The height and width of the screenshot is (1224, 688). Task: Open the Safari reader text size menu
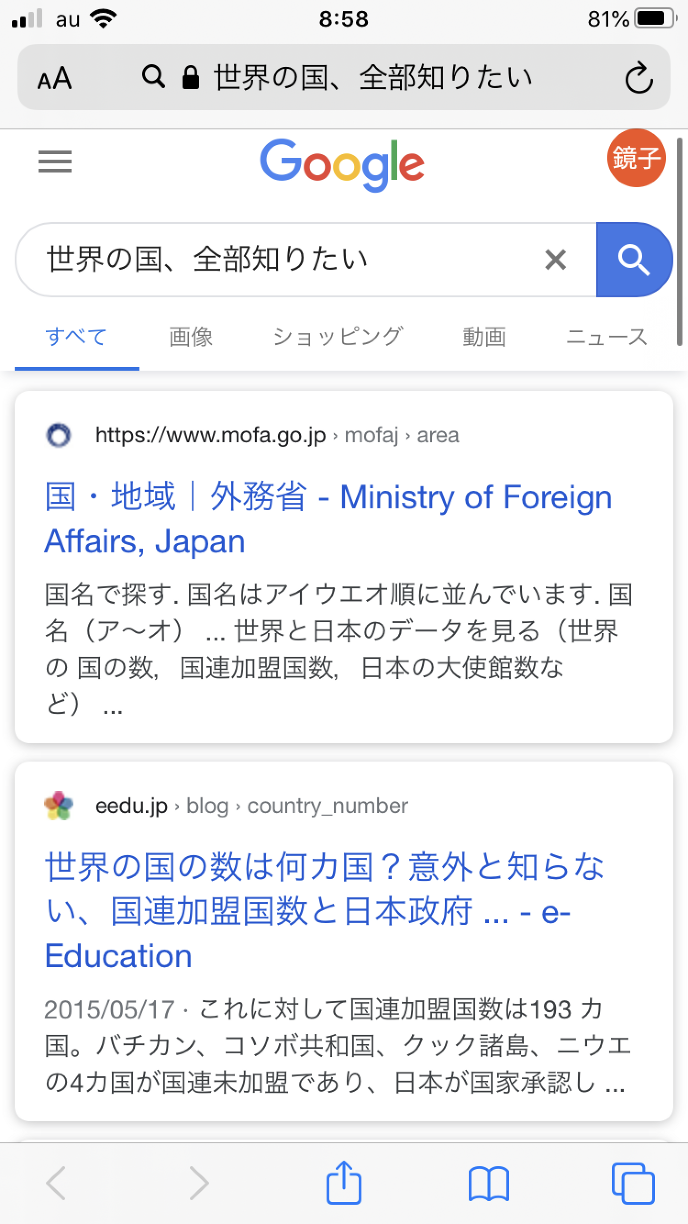(55, 78)
